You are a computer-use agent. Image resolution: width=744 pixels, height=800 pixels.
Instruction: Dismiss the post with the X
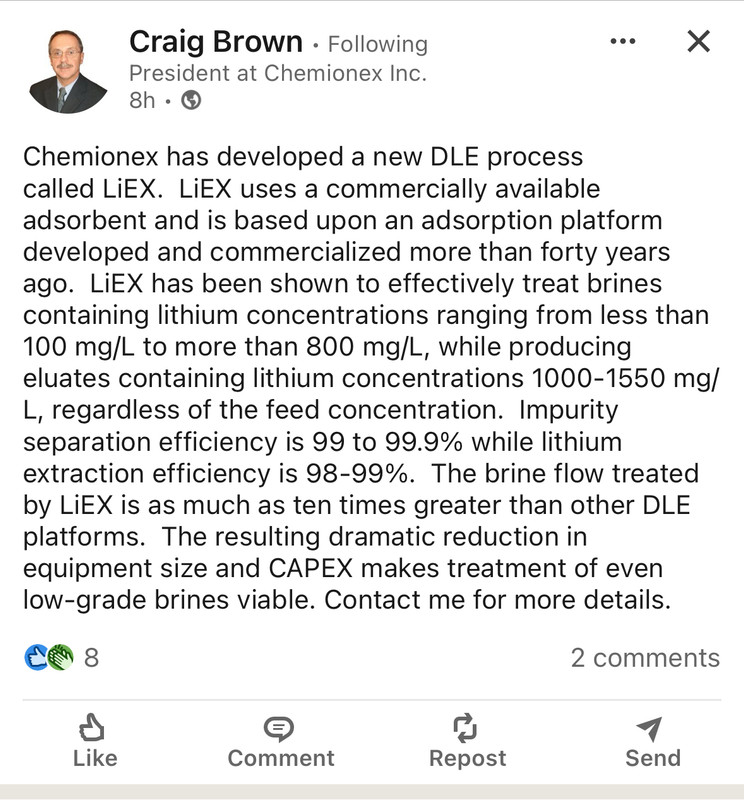pos(699,41)
